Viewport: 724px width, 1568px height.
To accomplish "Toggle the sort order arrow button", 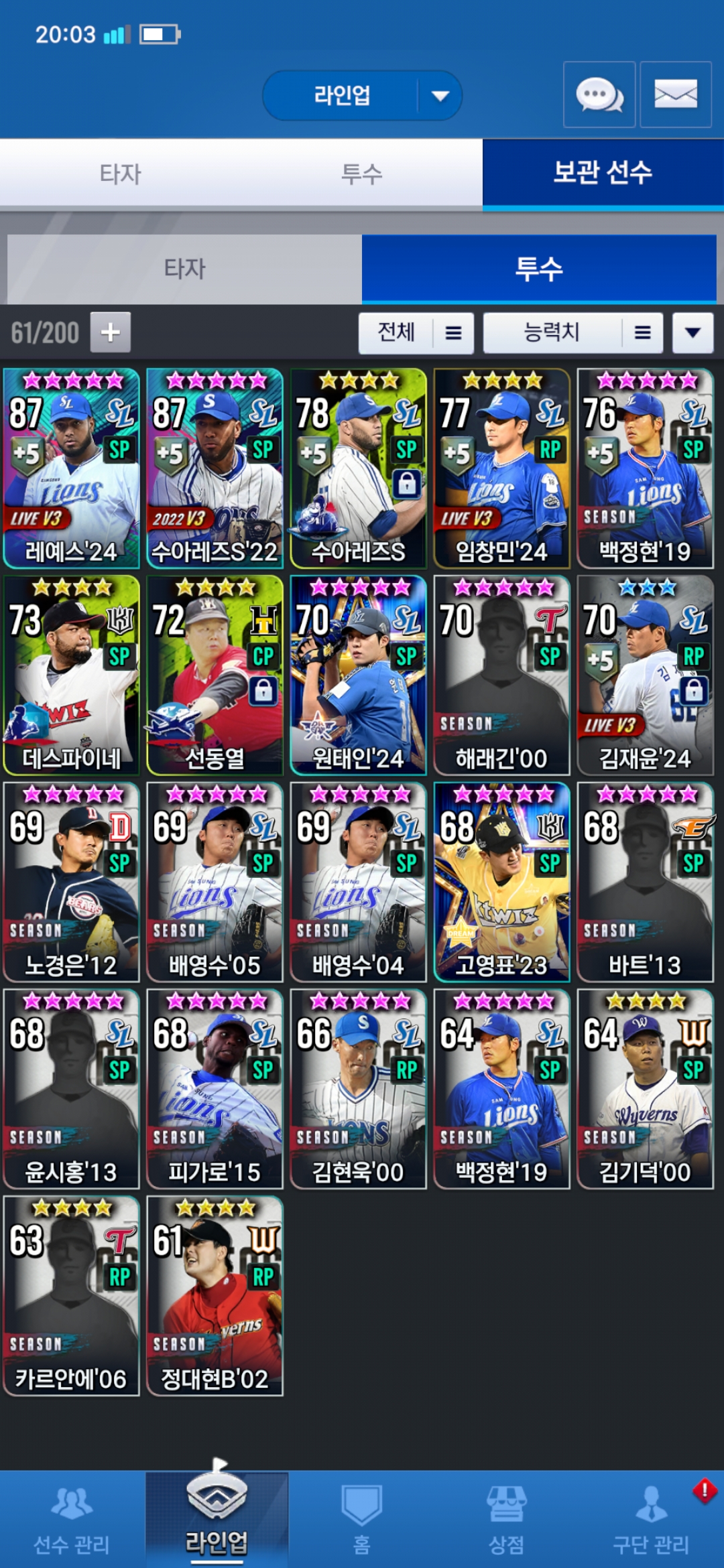I will tap(692, 332).
